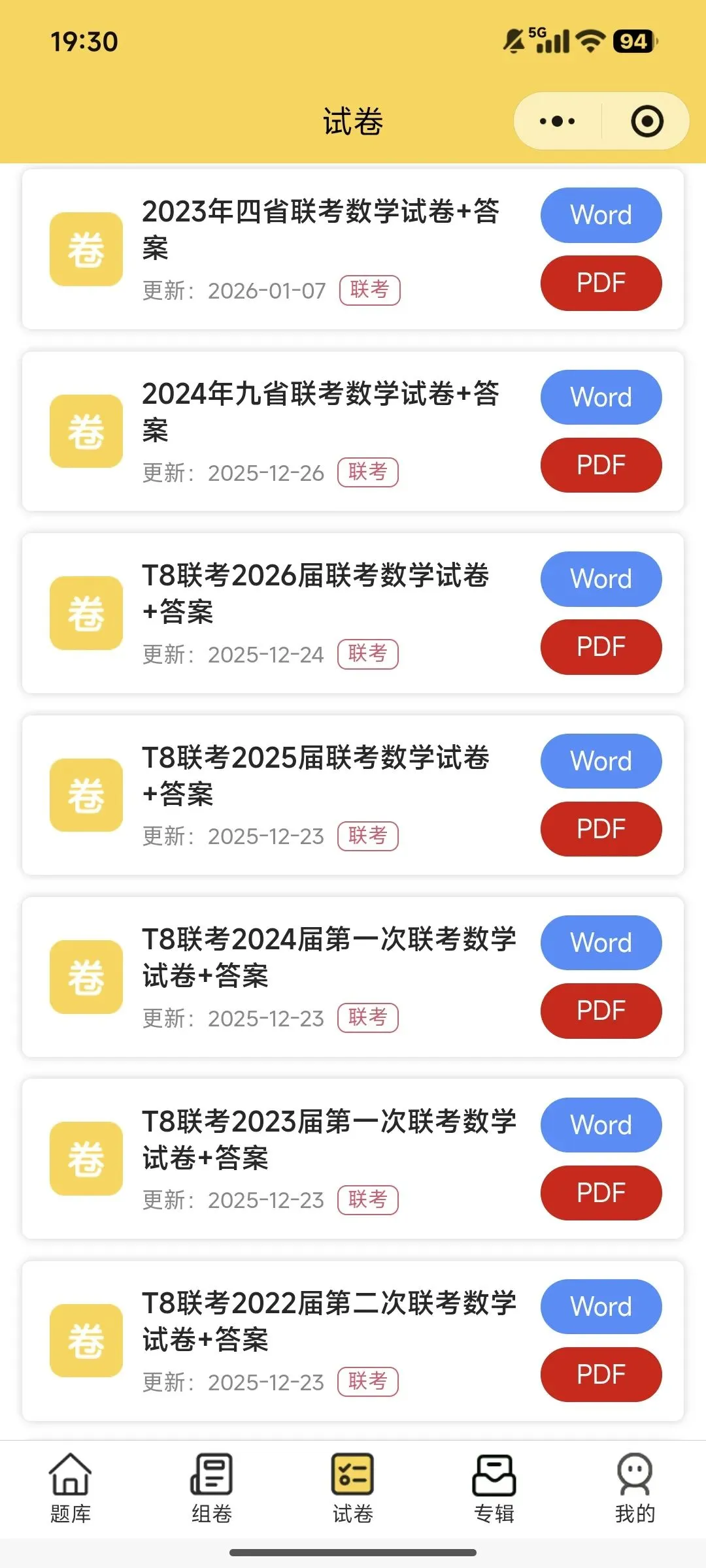
Task: Download Word for 2023年四省联考数学试卷
Action: coord(601,215)
